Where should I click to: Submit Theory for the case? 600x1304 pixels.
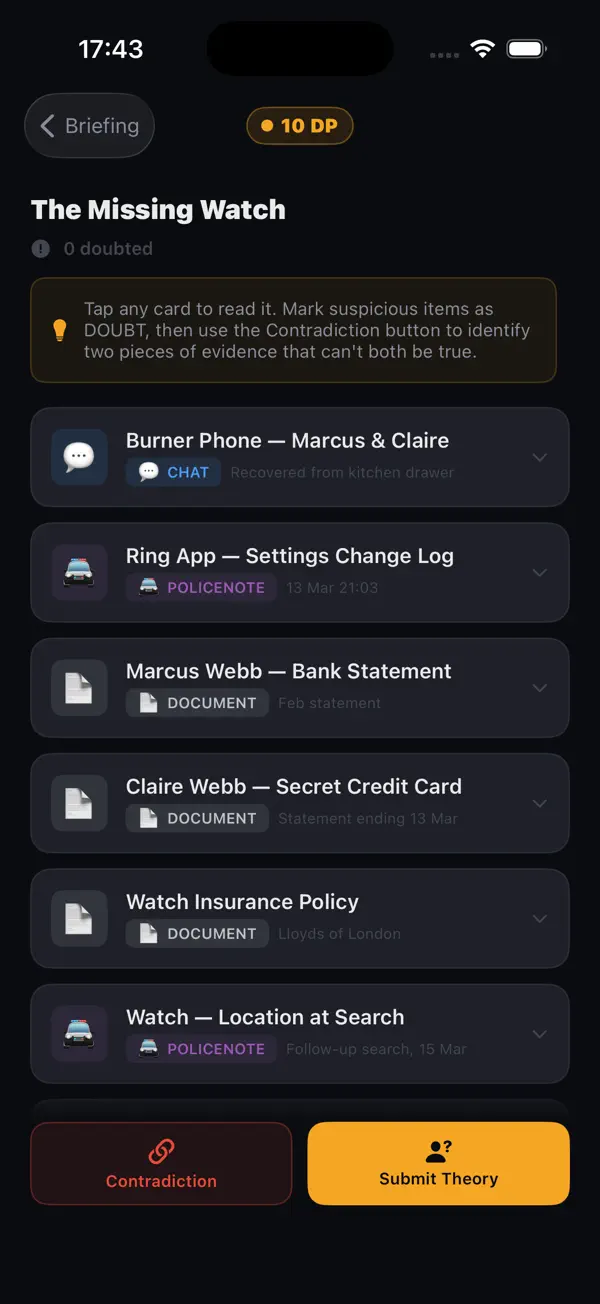point(438,1164)
